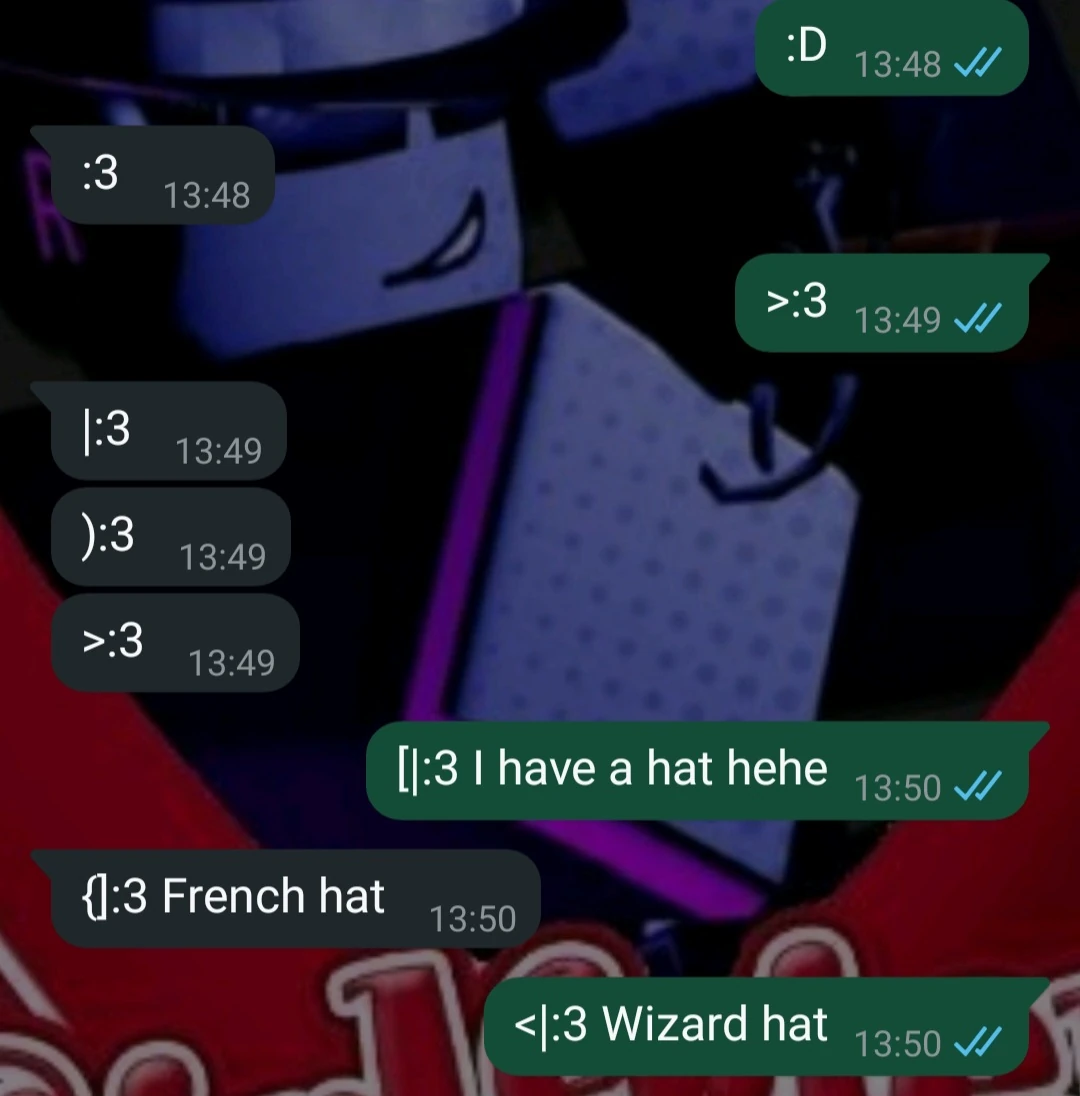Image resolution: width=1080 pixels, height=1096 pixels.
Task: Click the "):3" incoming message bubble
Action: click(x=170, y=535)
